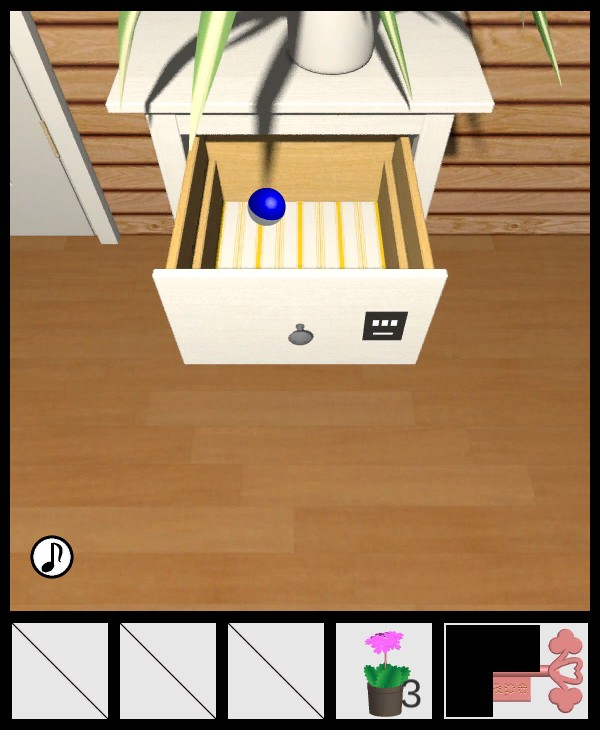Image resolution: width=600 pixels, height=730 pixels.
Task: Inspect the black face sticker on drawer
Action: pyautogui.click(x=384, y=326)
